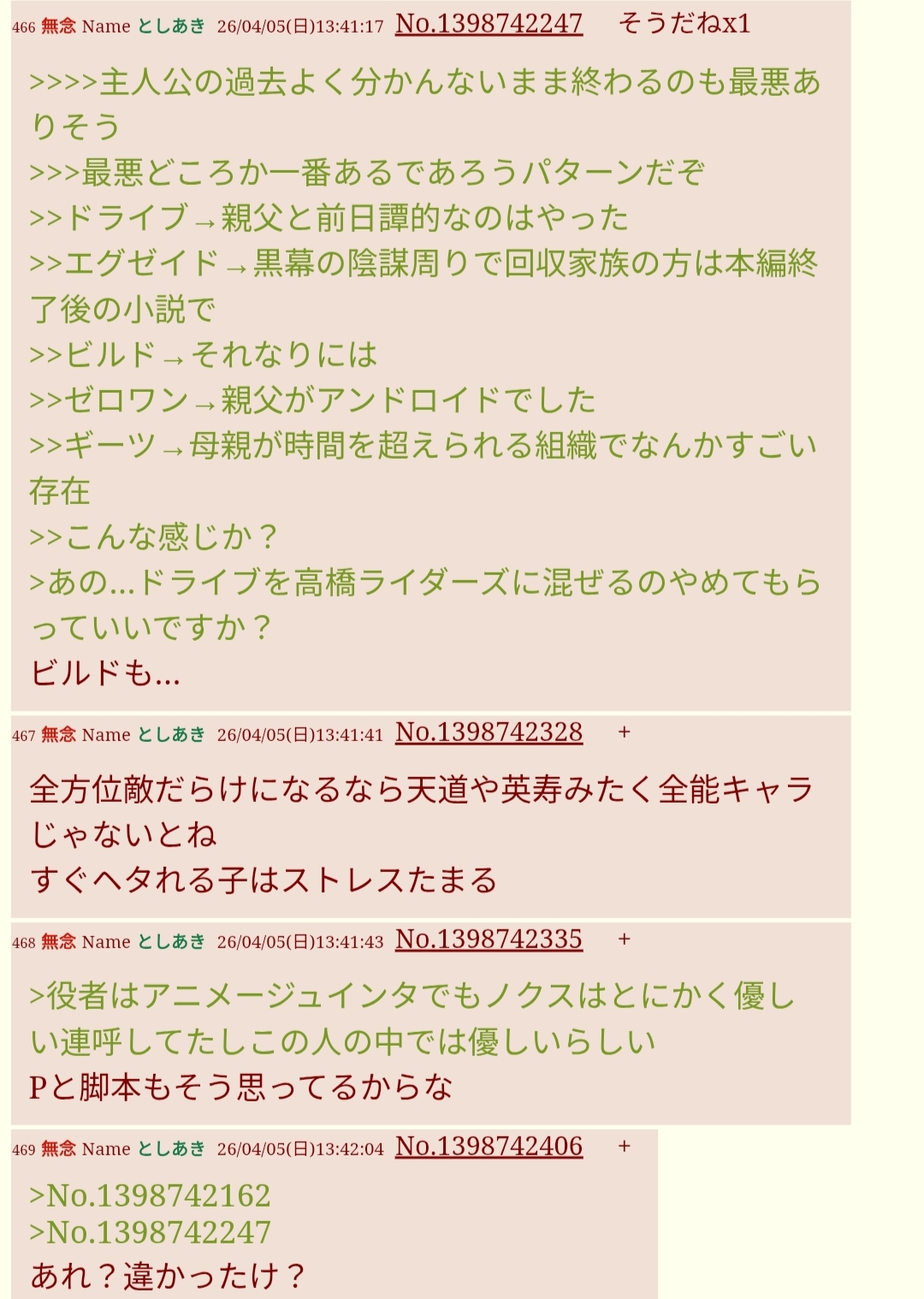Open post number No.1398742328

[x=489, y=733]
